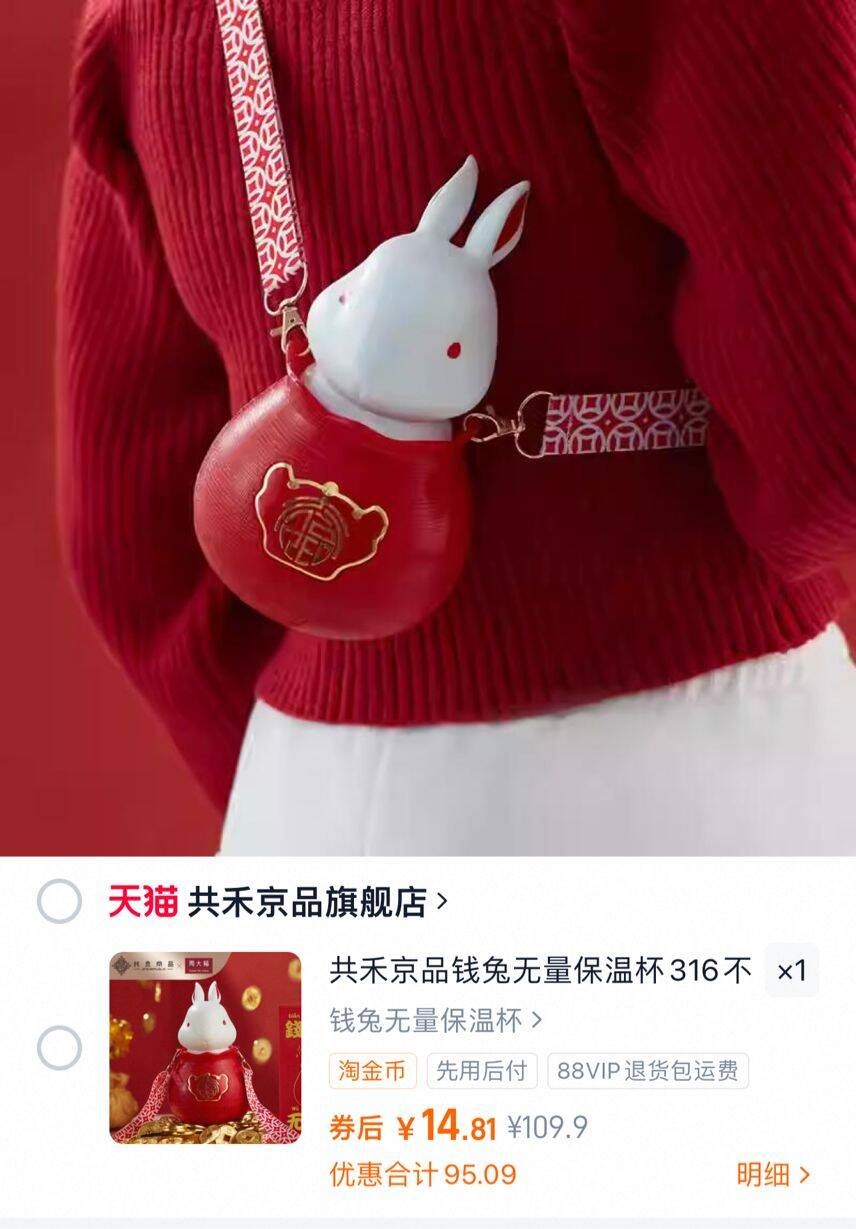Tick the checkbox for 钱兔无量保温杯 item
Viewport: 856px width, 1229px height.
pyautogui.click(x=59, y=1048)
